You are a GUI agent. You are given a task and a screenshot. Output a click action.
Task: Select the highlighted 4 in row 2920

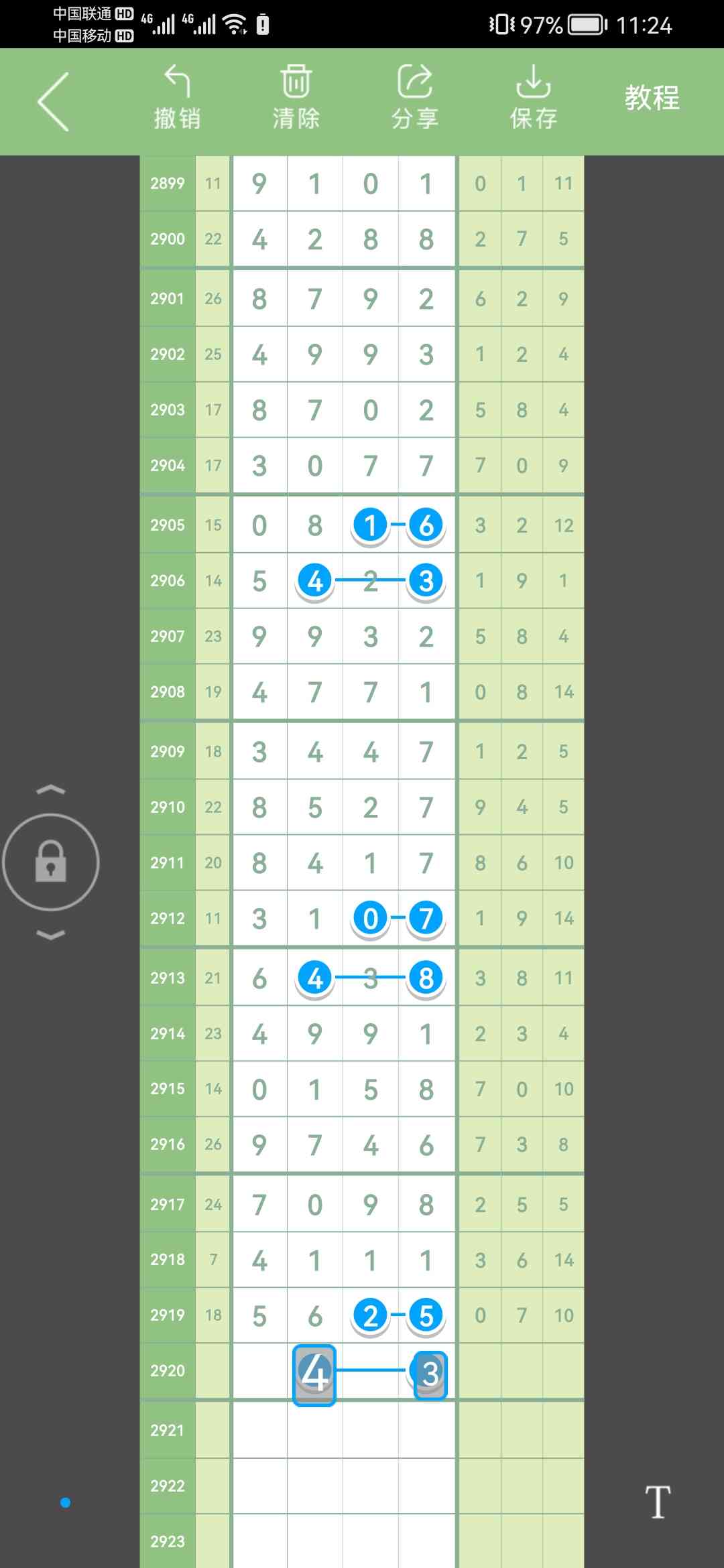pyautogui.click(x=314, y=1375)
